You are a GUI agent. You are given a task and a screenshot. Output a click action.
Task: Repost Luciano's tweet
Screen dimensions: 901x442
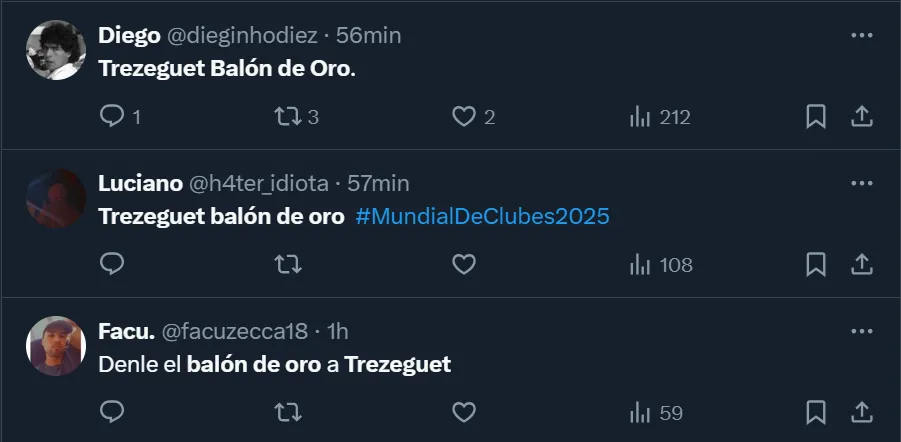pos(287,264)
